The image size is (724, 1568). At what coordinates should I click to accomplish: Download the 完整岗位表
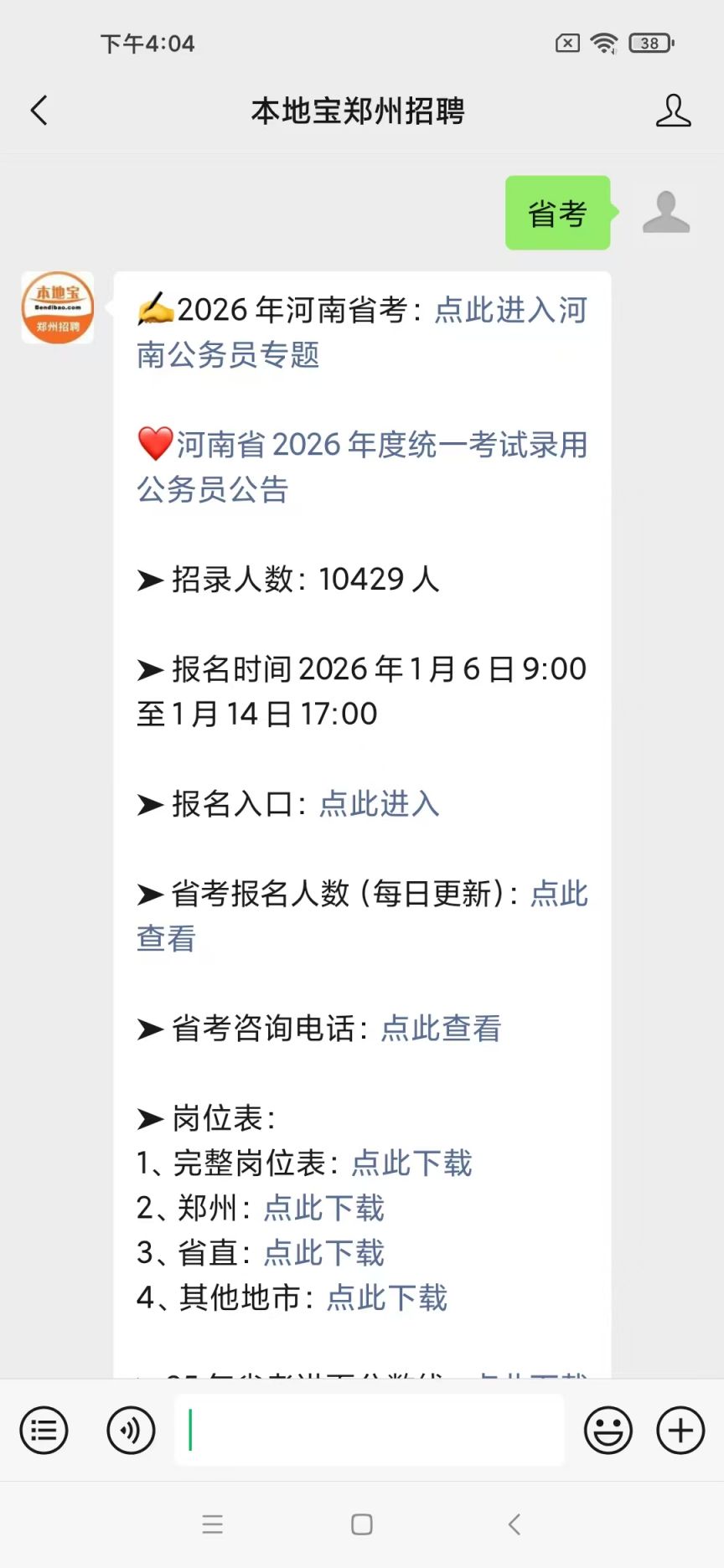pos(411,1163)
